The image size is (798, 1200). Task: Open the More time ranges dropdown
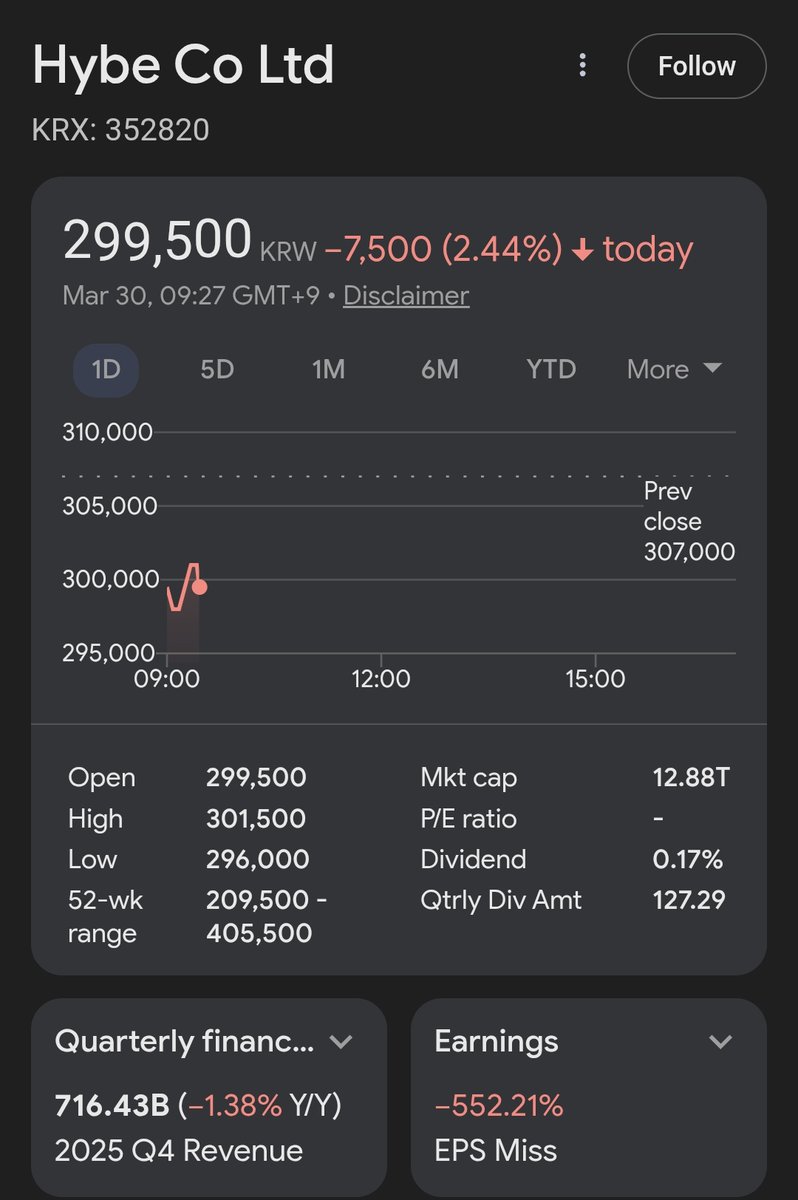tap(673, 369)
